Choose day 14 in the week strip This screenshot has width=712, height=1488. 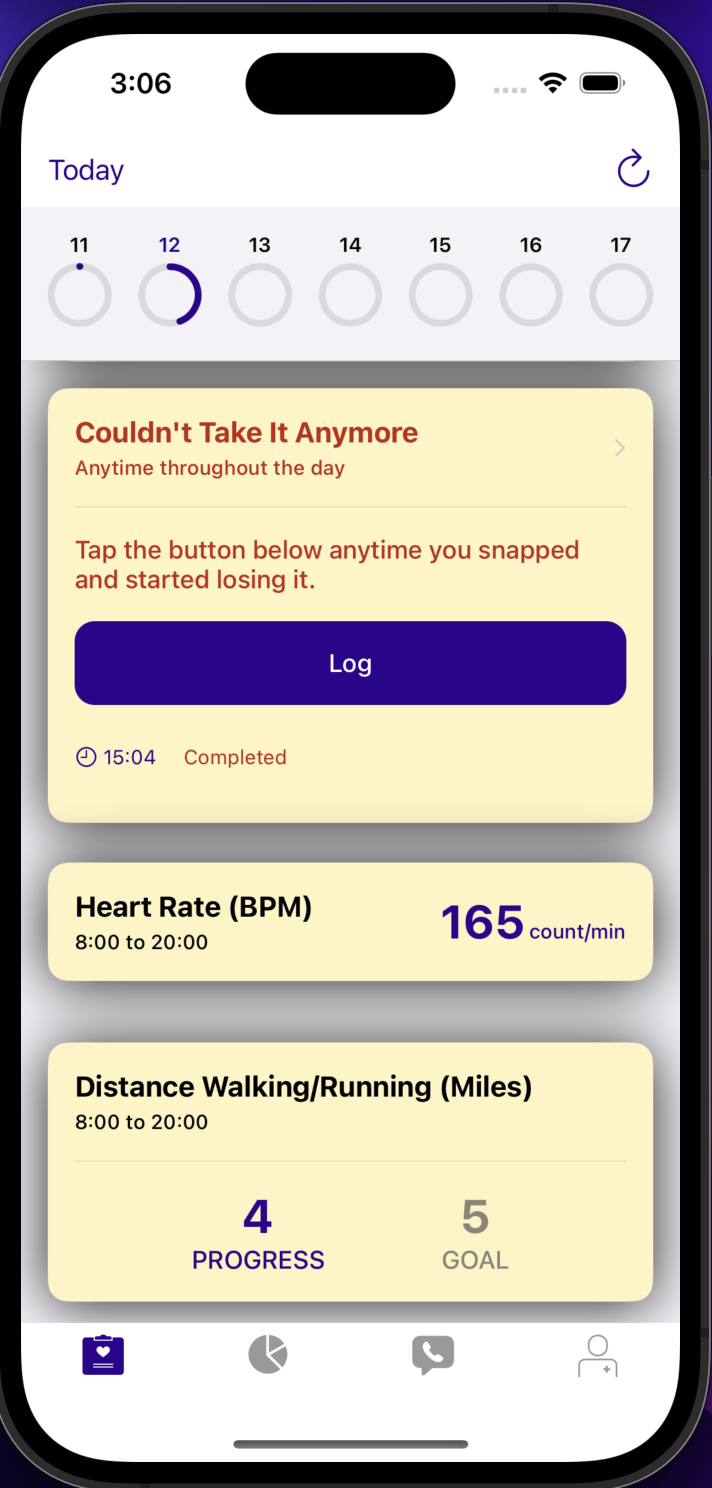coord(350,294)
